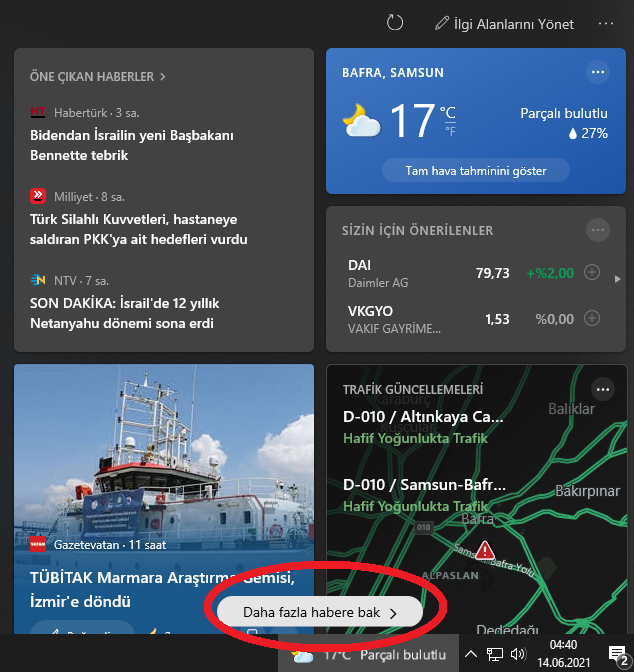Open options menu on the weather card
The width and height of the screenshot is (634, 672).
598,72
